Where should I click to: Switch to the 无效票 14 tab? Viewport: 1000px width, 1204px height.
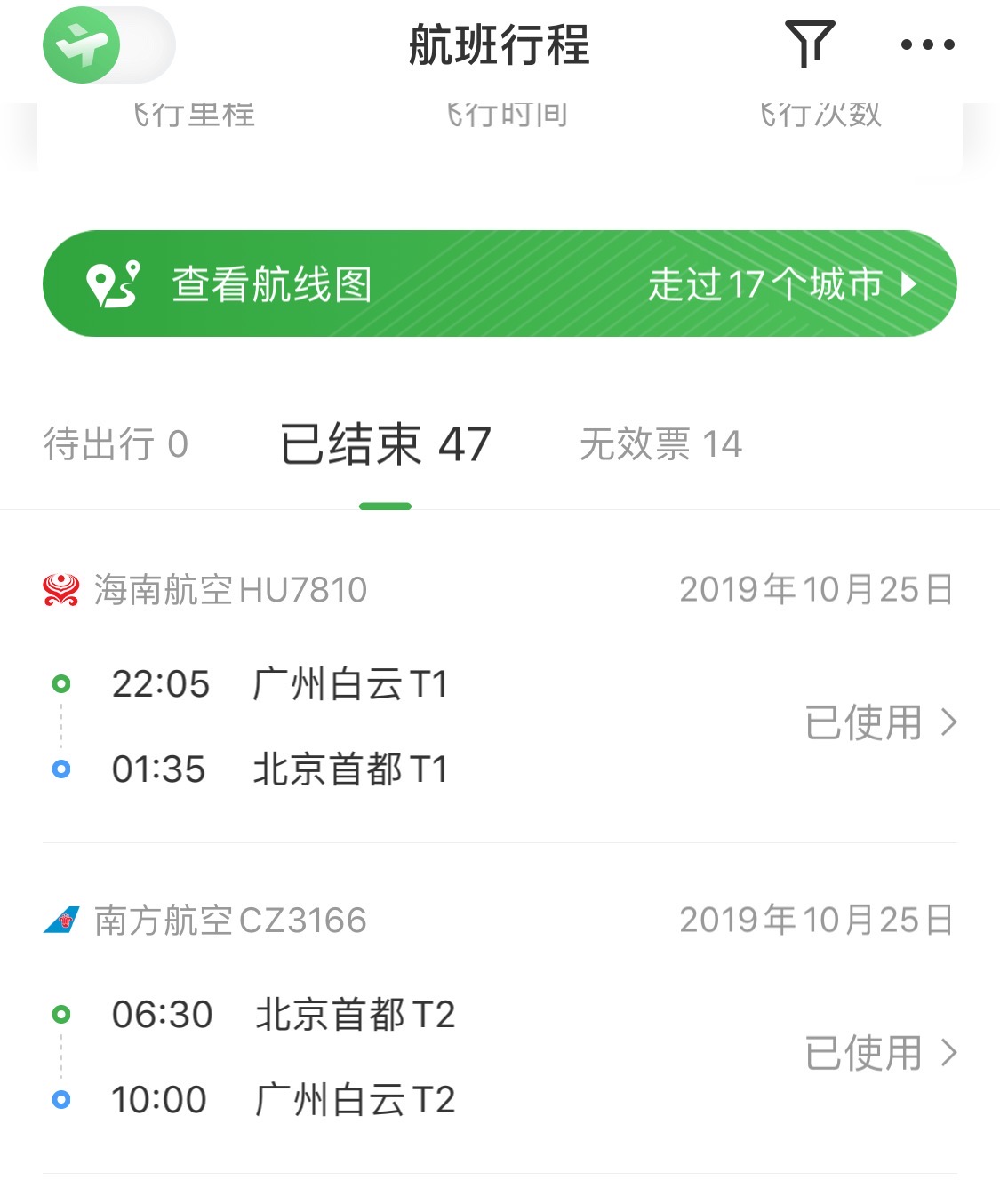pyautogui.click(x=660, y=444)
